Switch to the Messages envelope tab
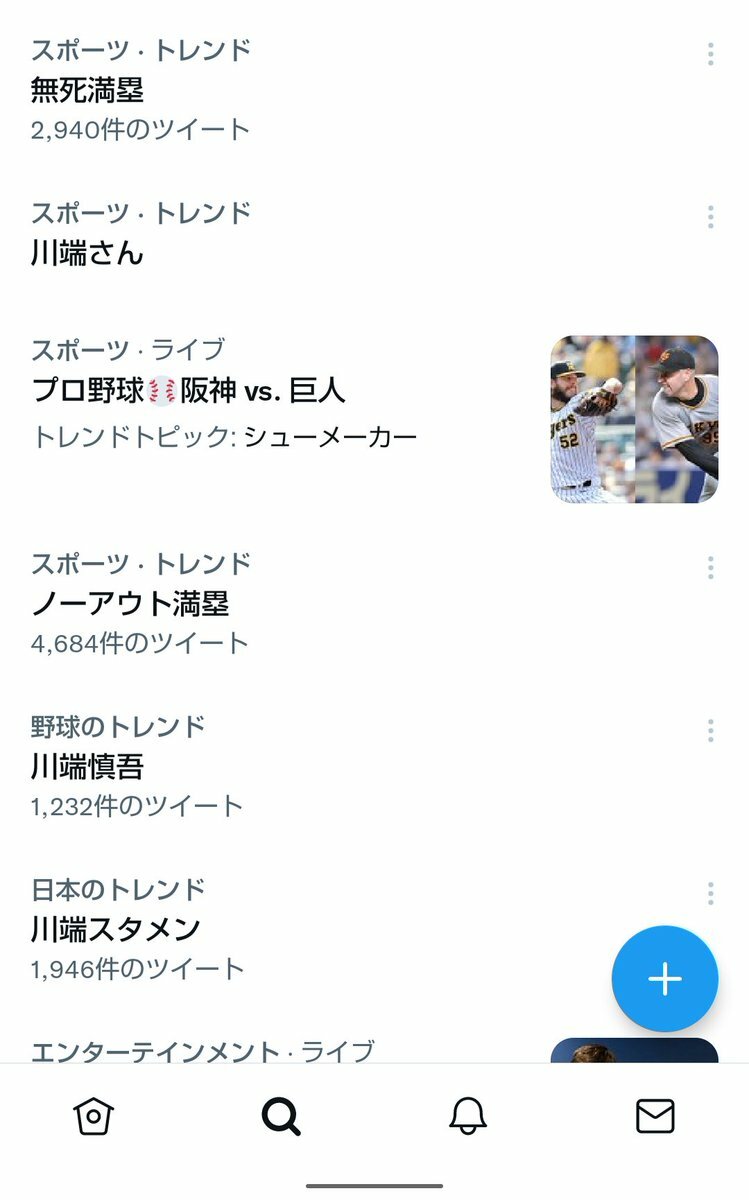Viewport: 749px width, 1200px height. [x=655, y=1116]
